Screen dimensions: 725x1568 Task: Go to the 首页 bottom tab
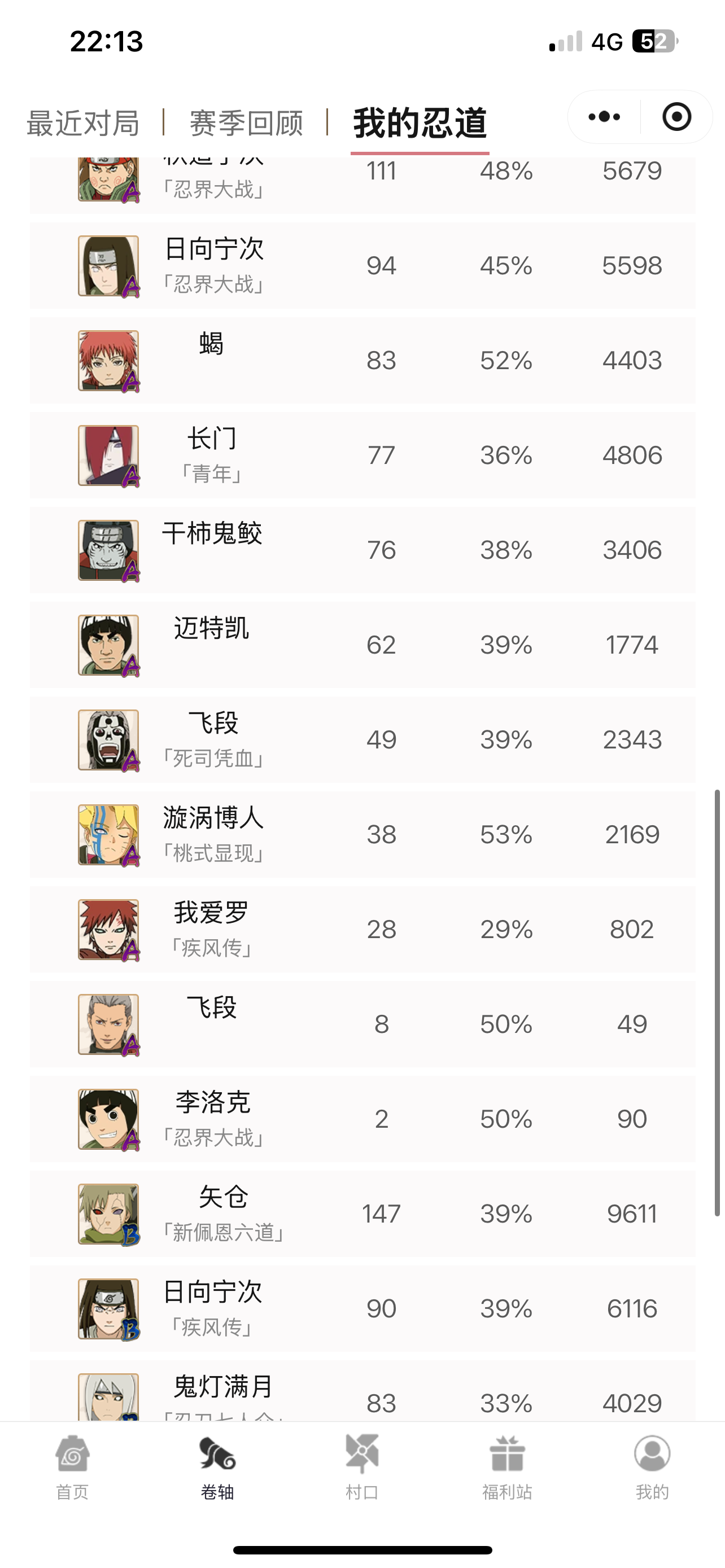click(72, 1468)
